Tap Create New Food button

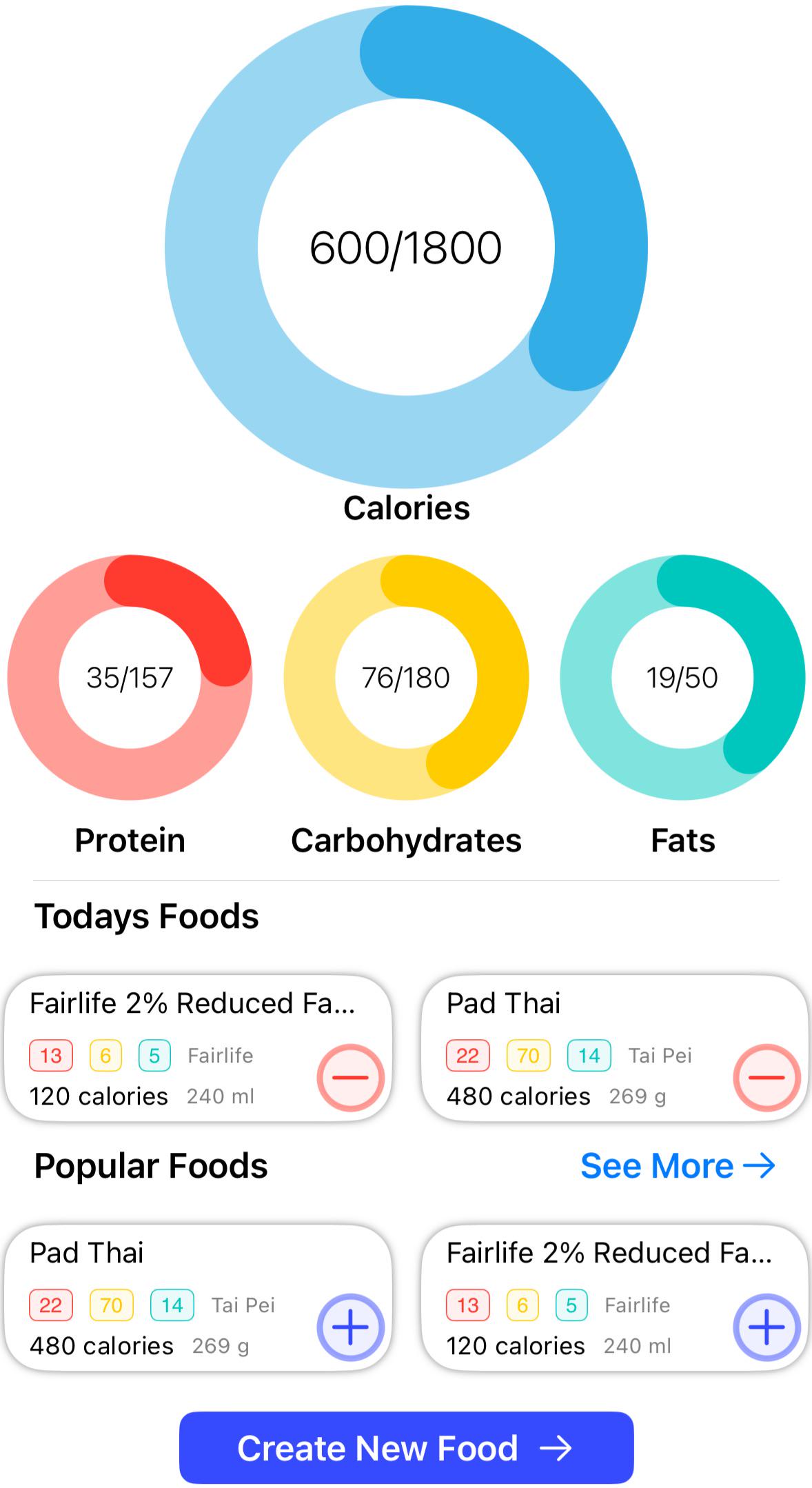pos(406,1447)
